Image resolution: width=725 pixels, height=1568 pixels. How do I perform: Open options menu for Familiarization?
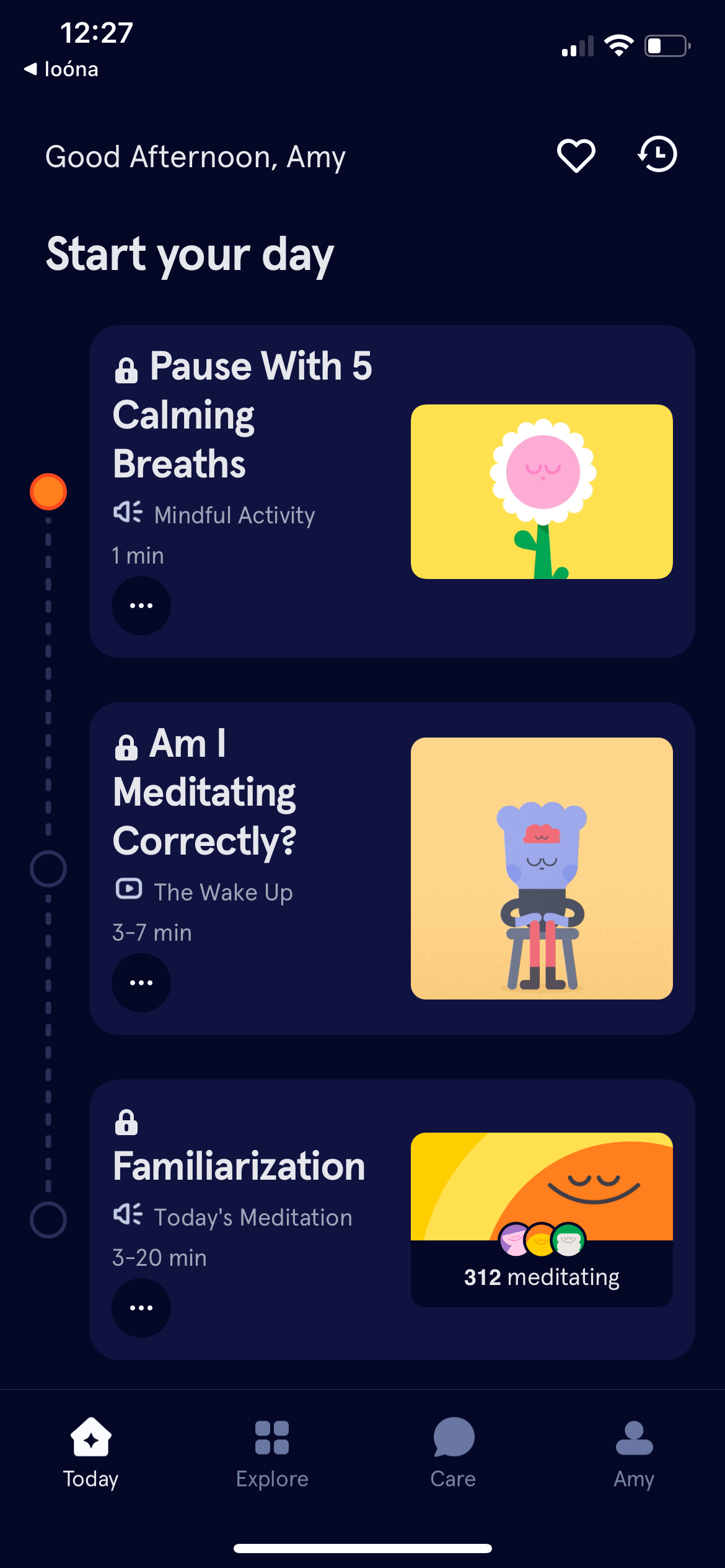(141, 1307)
